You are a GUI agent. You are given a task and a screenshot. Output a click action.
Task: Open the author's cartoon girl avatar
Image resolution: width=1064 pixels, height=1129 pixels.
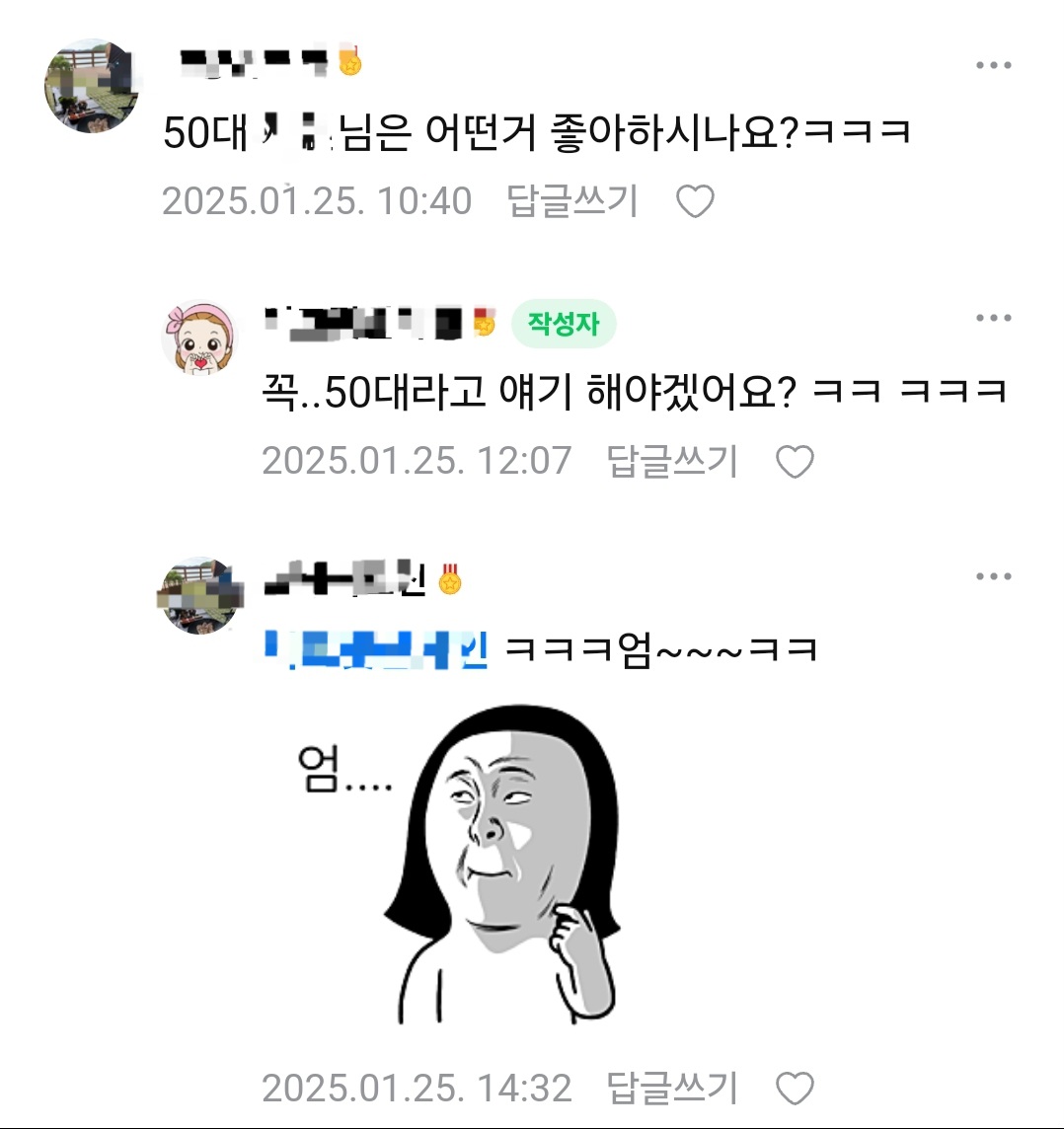tap(200, 339)
